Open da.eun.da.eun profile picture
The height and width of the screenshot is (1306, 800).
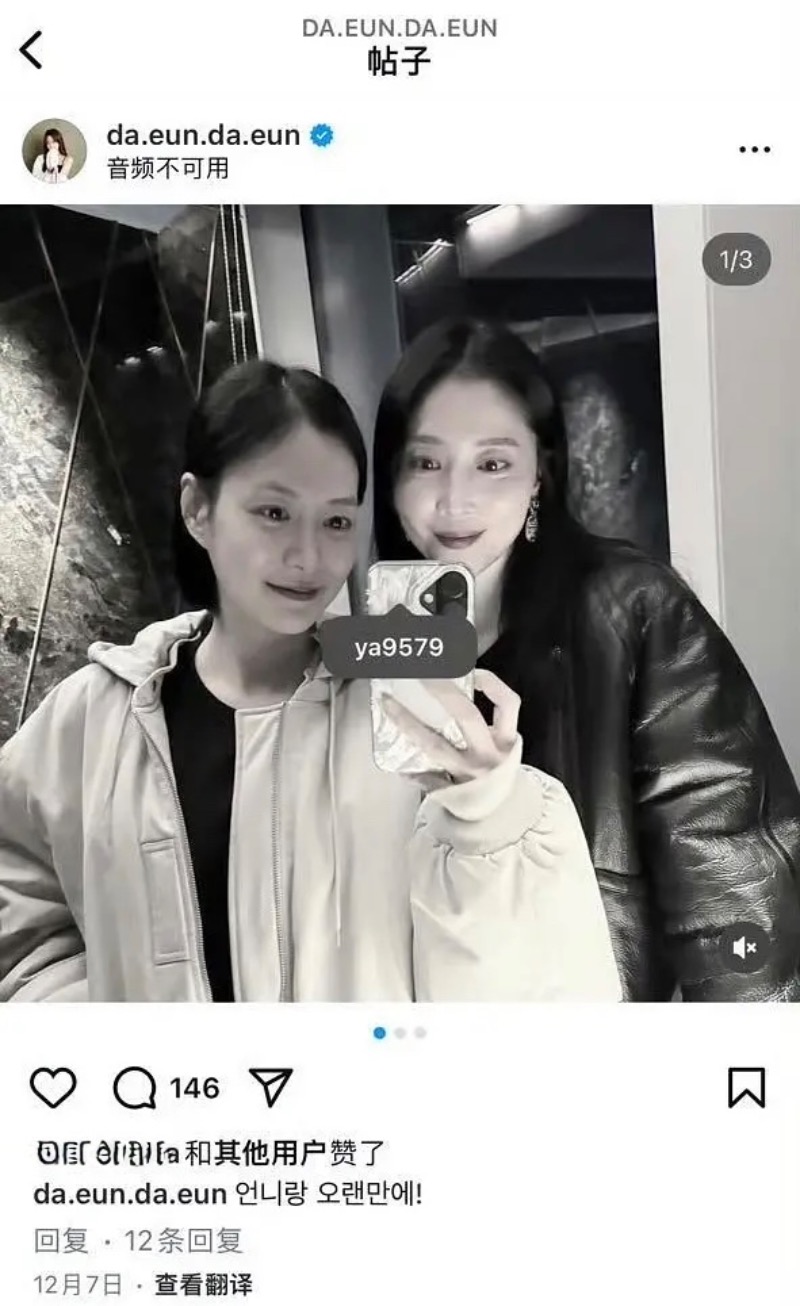click(x=54, y=151)
